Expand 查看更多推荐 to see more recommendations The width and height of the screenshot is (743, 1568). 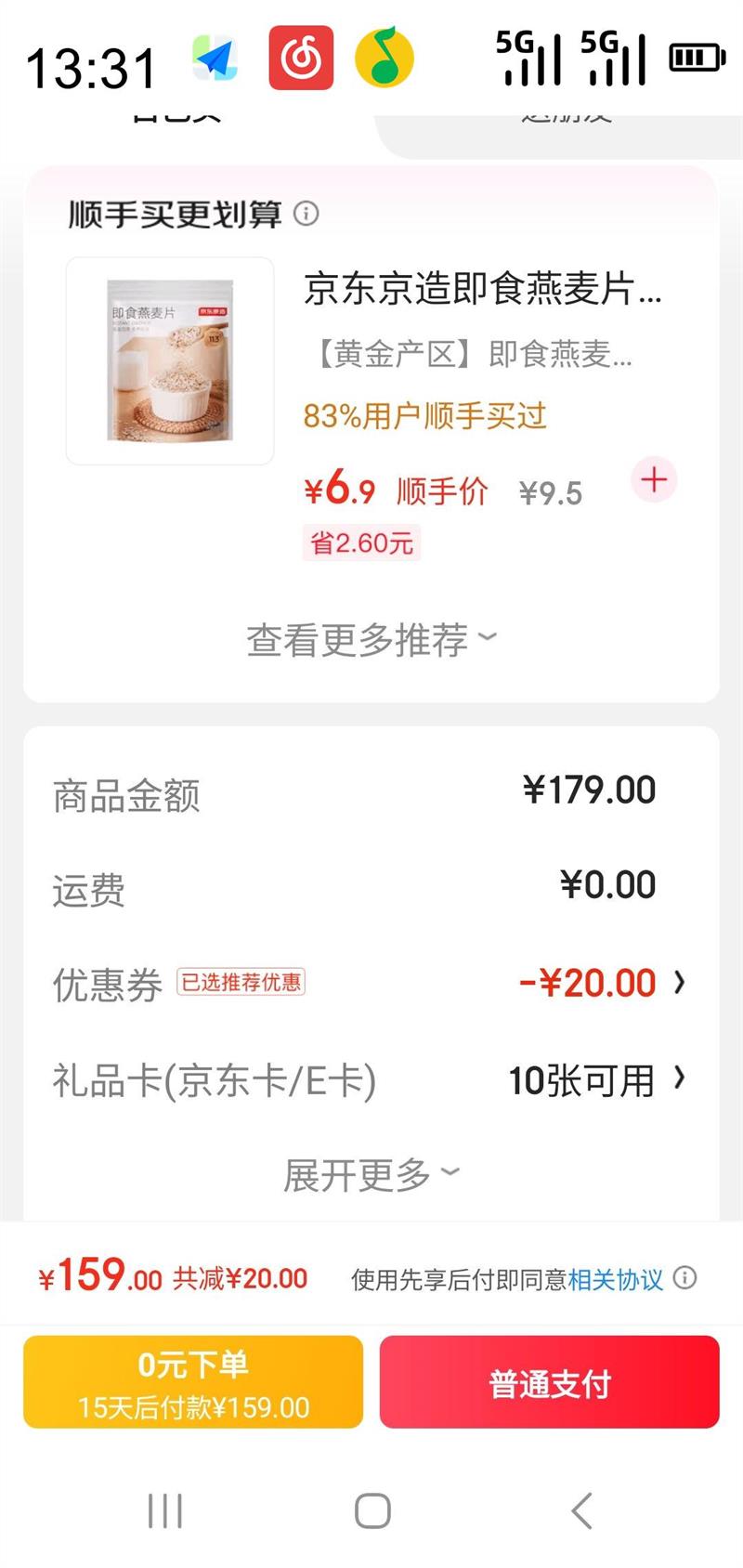click(371, 639)
